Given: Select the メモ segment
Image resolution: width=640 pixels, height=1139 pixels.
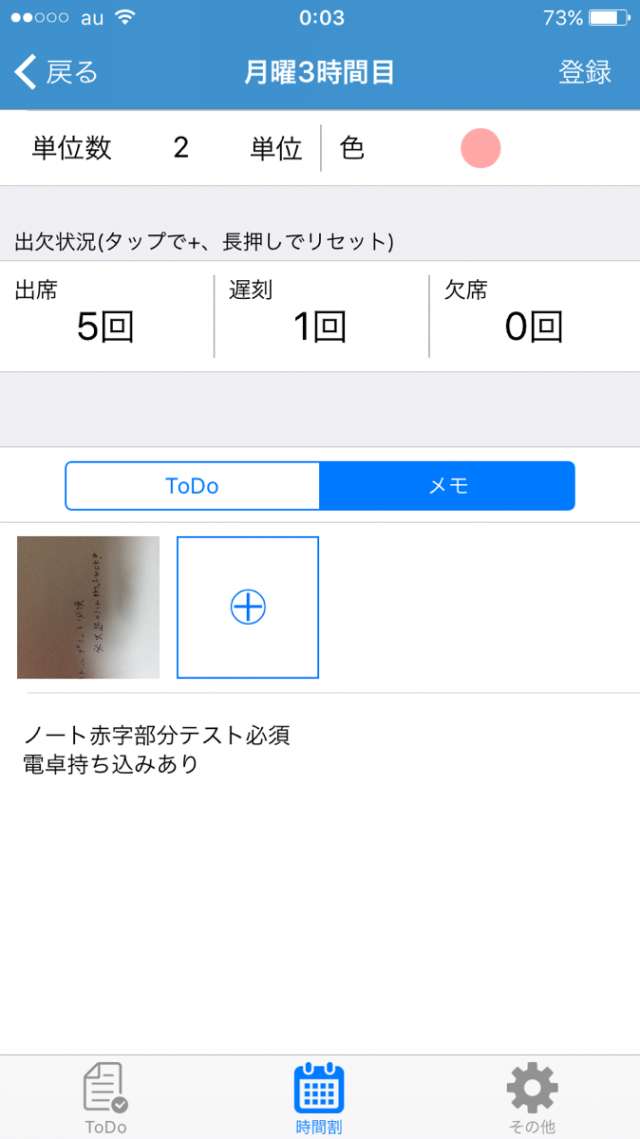Looking at the screenshot, I should click(447, 486).
